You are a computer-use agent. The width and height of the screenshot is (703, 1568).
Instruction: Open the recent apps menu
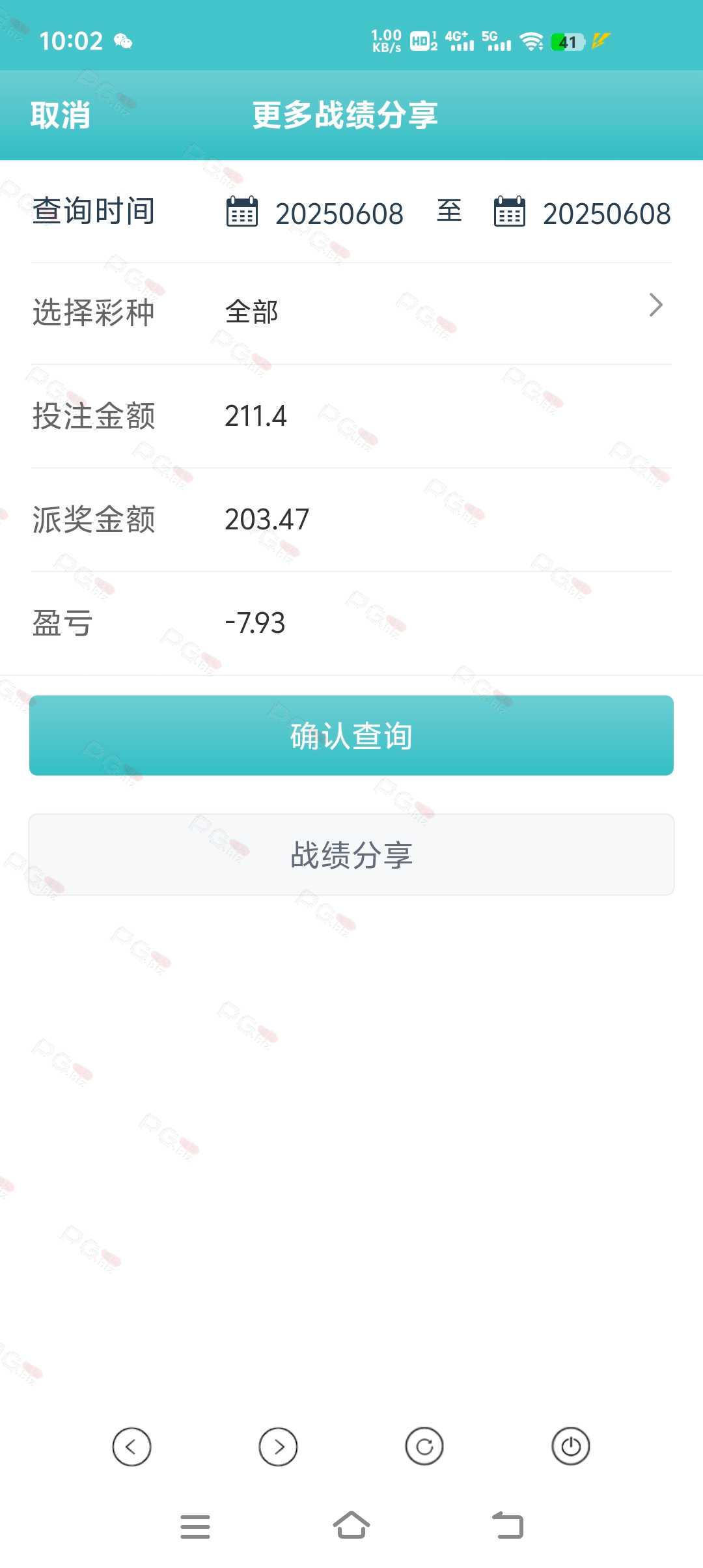195,1526
